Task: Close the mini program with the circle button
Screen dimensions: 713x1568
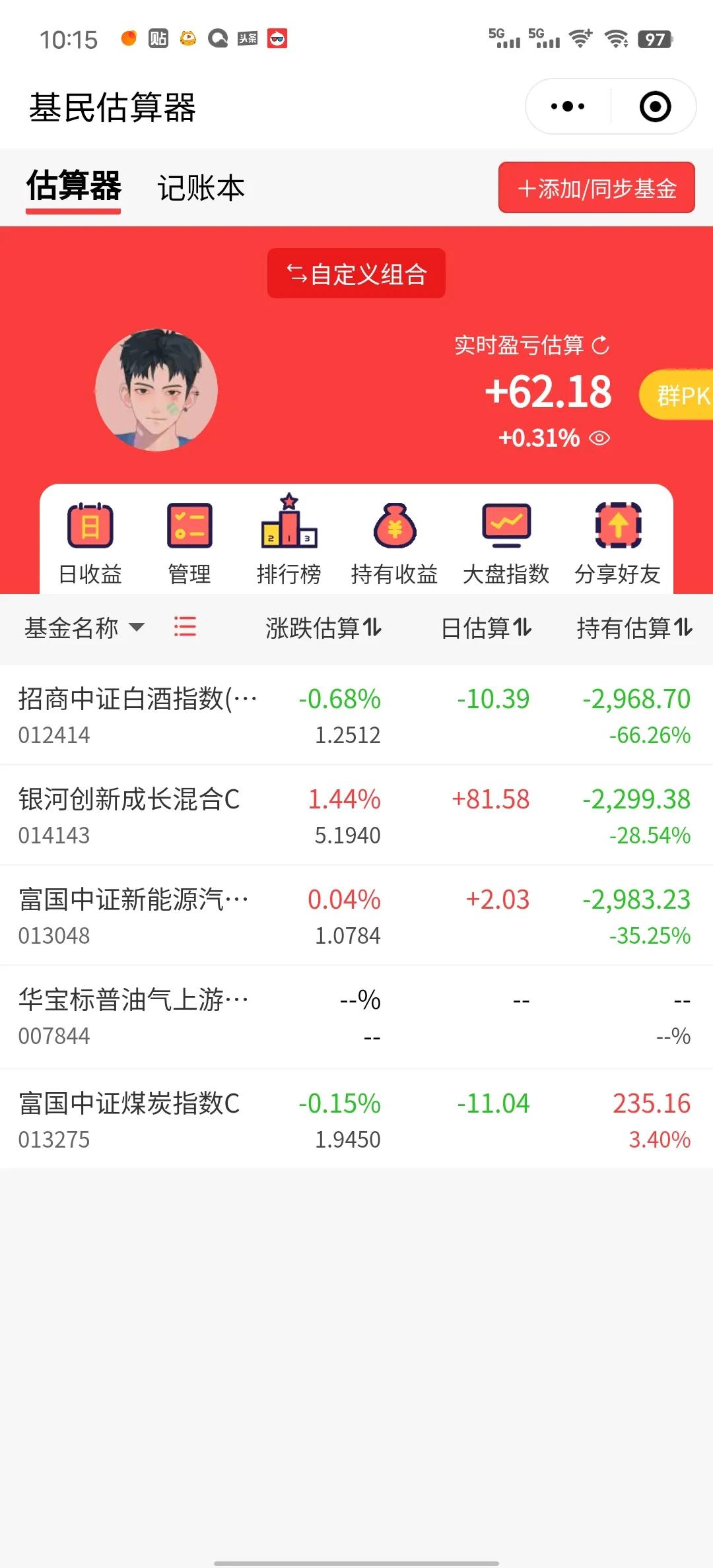Action: [655, 106]
